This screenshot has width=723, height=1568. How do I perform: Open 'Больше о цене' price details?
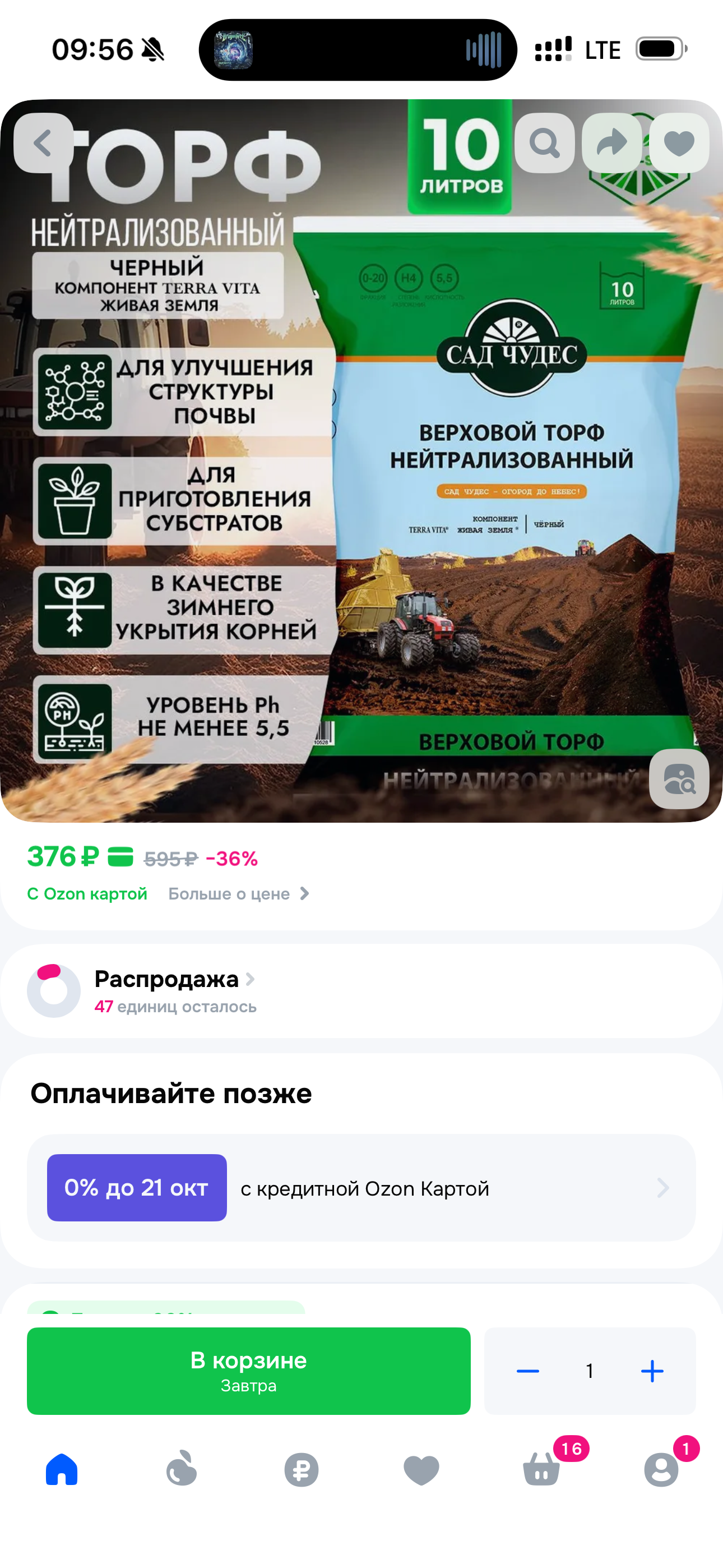pyautogui.click(x=239, y=893)
